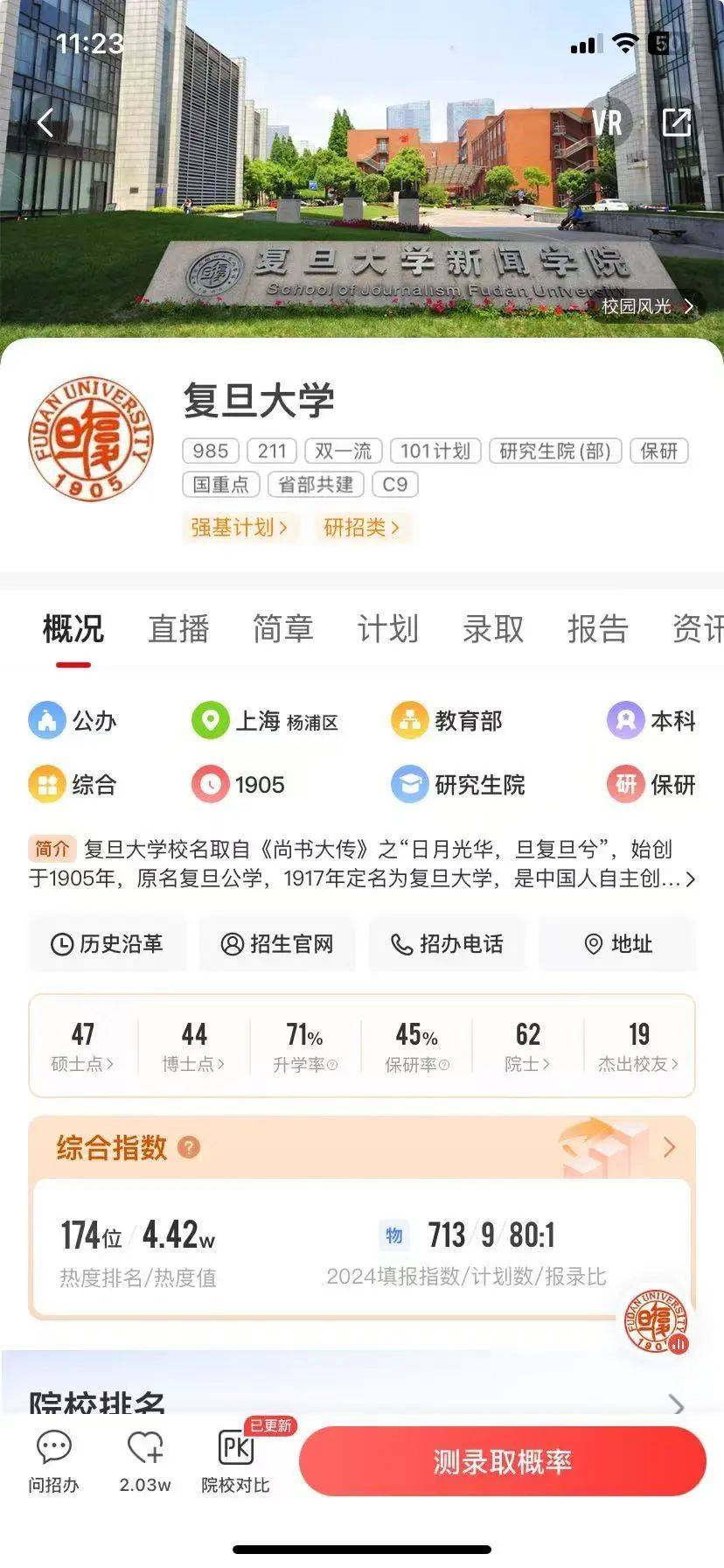
Task: Expand the 简介 introduction text
Action: [689, 879]
